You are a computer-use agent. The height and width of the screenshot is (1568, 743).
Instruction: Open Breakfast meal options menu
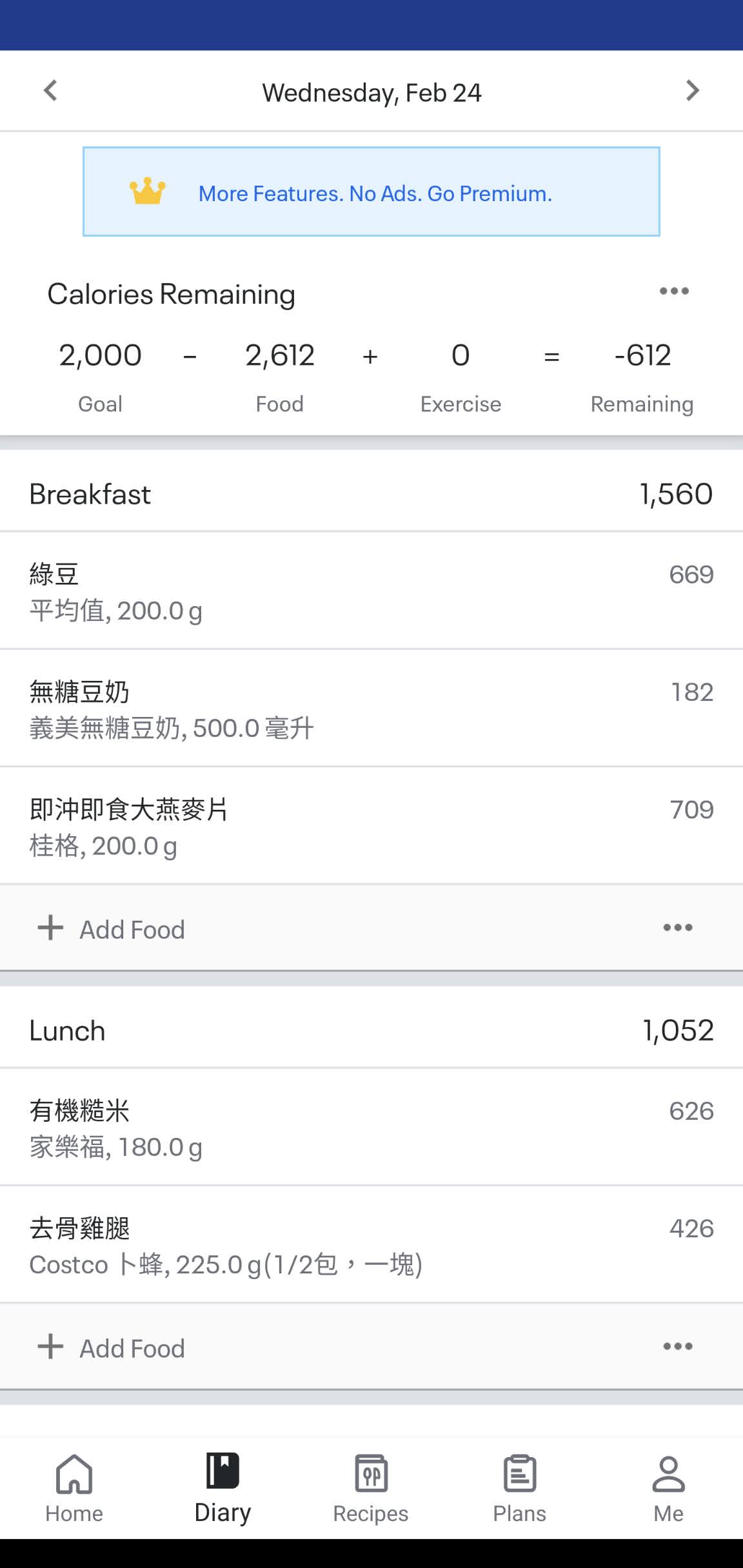678,928
